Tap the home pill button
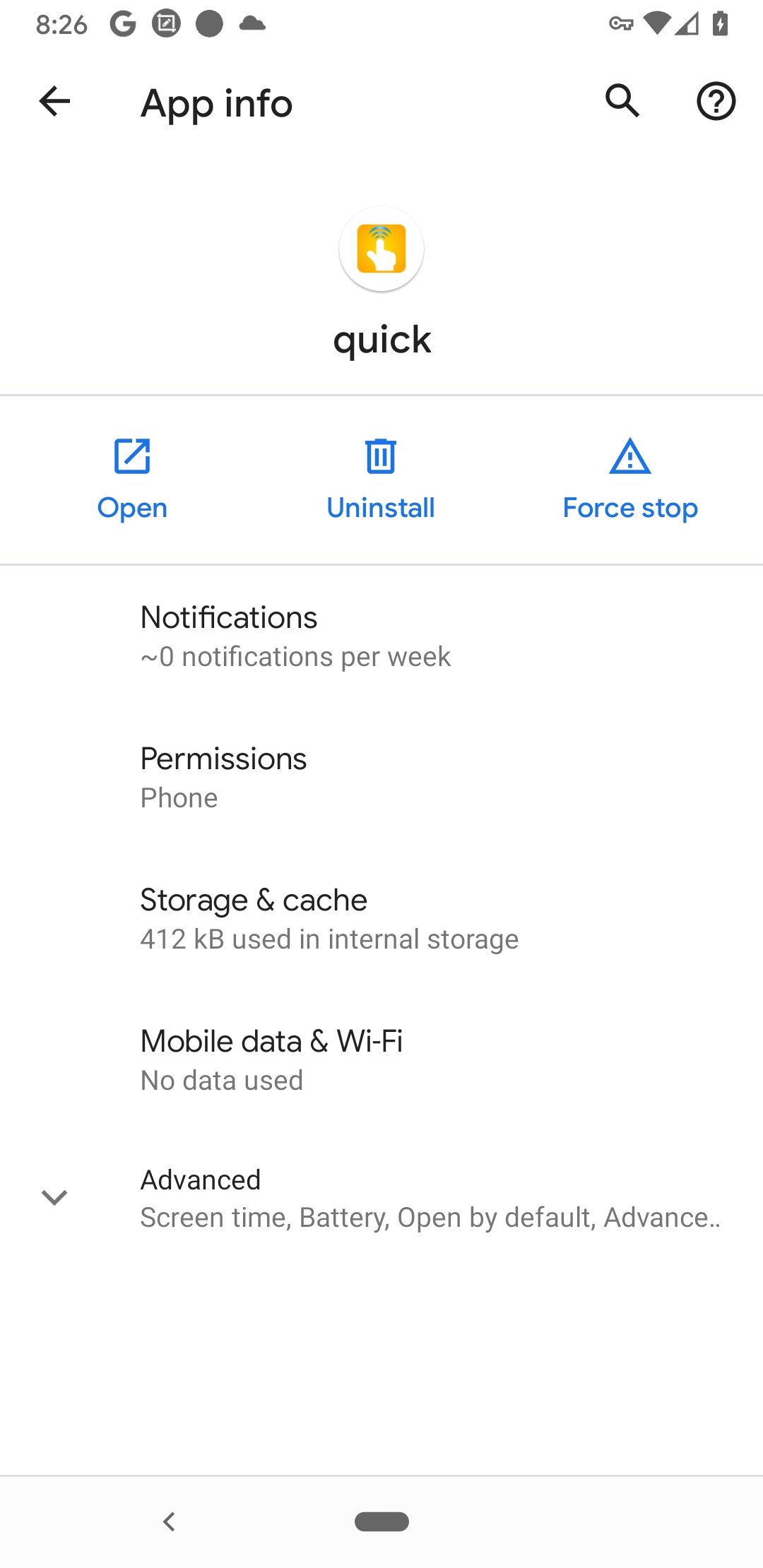 coord(381,1521)
